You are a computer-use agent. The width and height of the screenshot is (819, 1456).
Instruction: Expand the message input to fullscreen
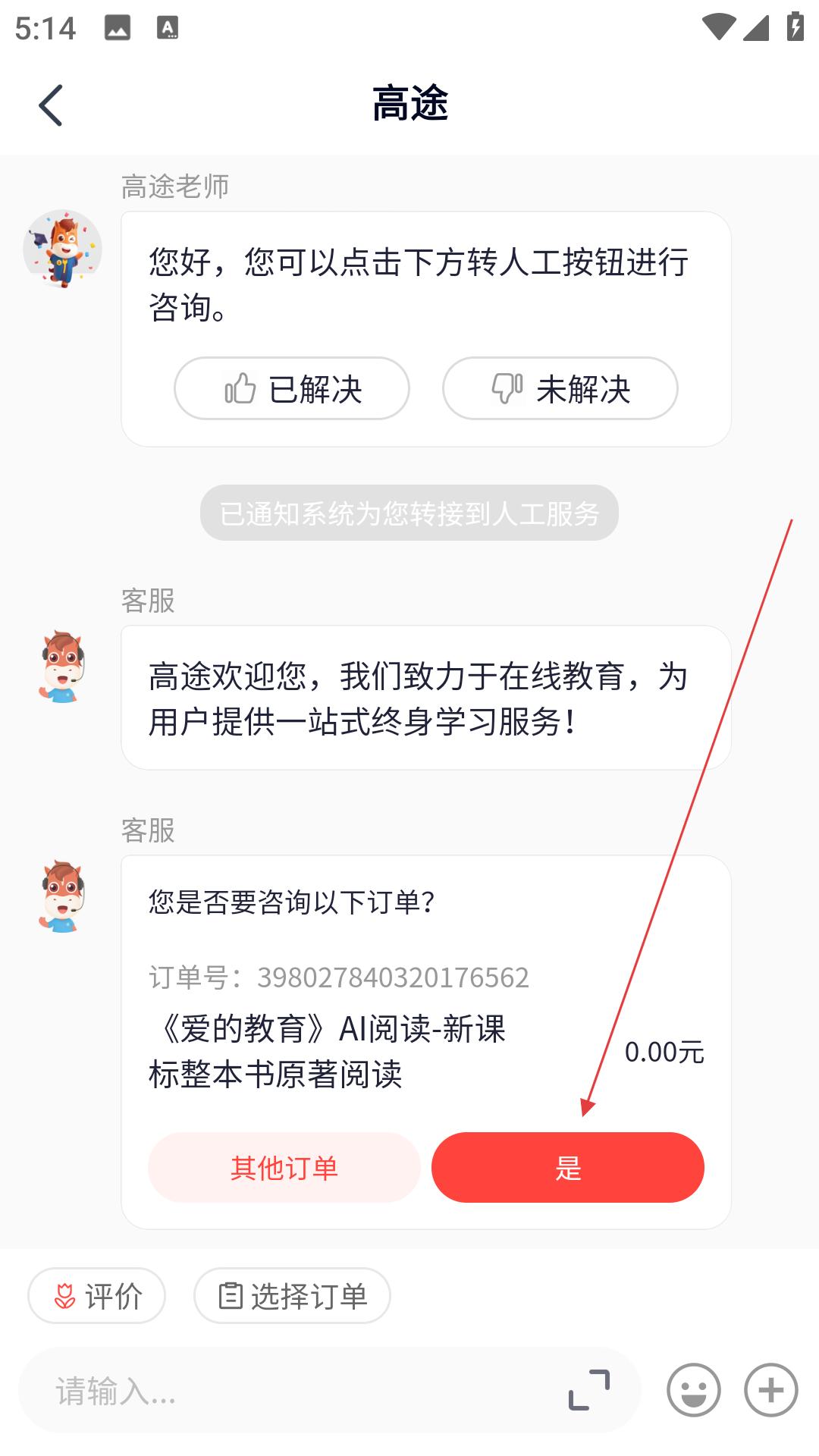589,1390
